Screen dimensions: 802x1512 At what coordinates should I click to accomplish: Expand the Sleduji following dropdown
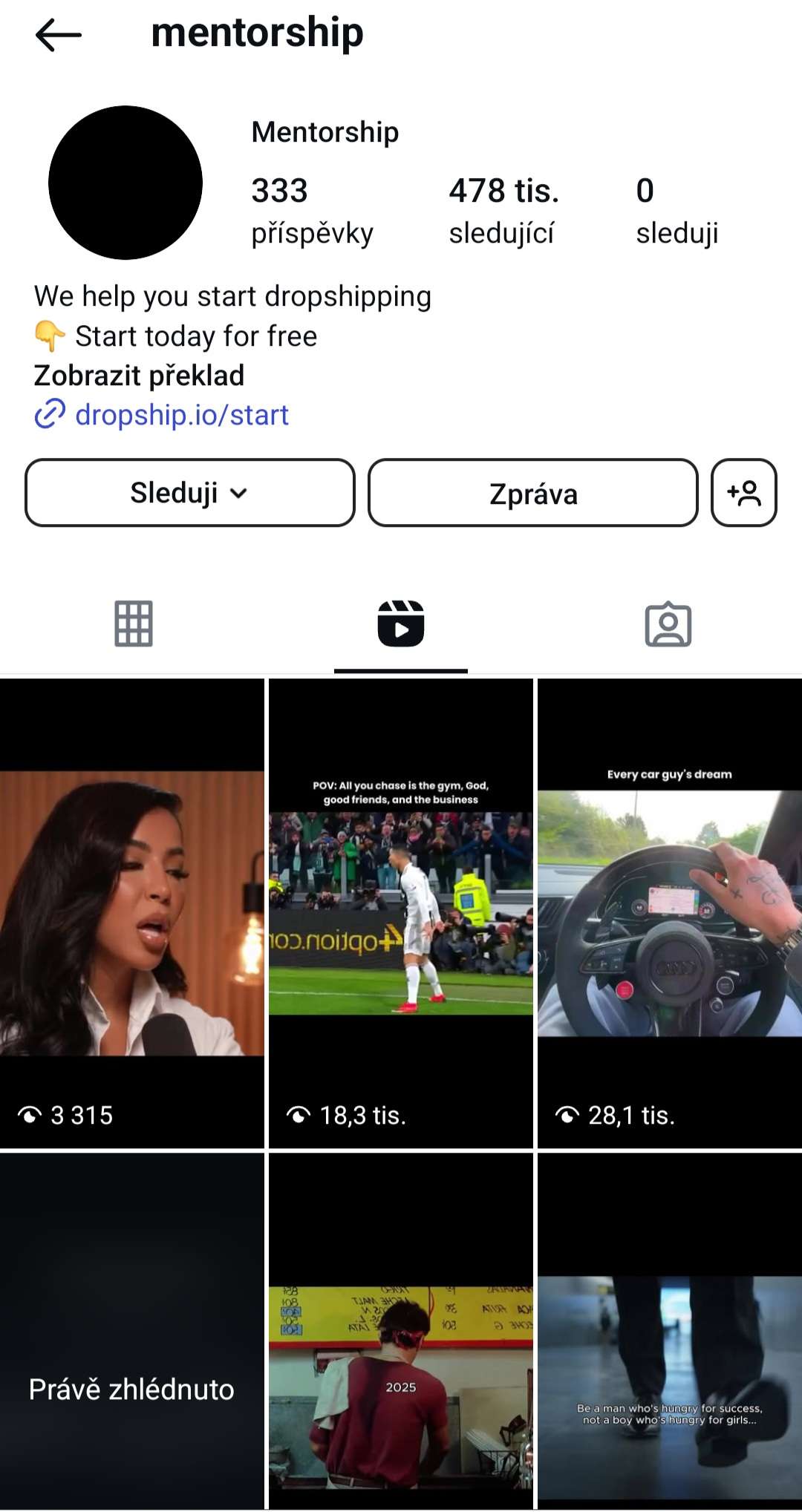(x=190, y=493)
